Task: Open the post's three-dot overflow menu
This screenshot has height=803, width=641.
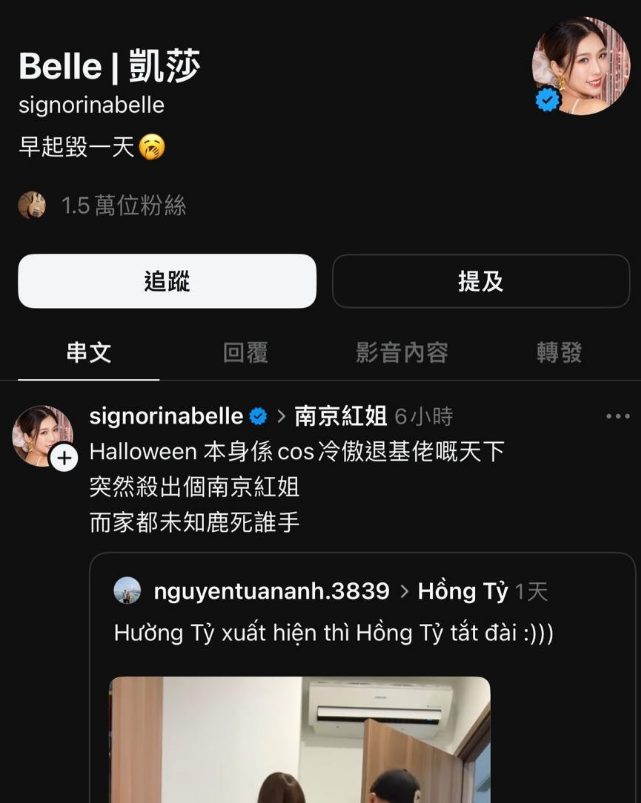Action: point(617,416)
